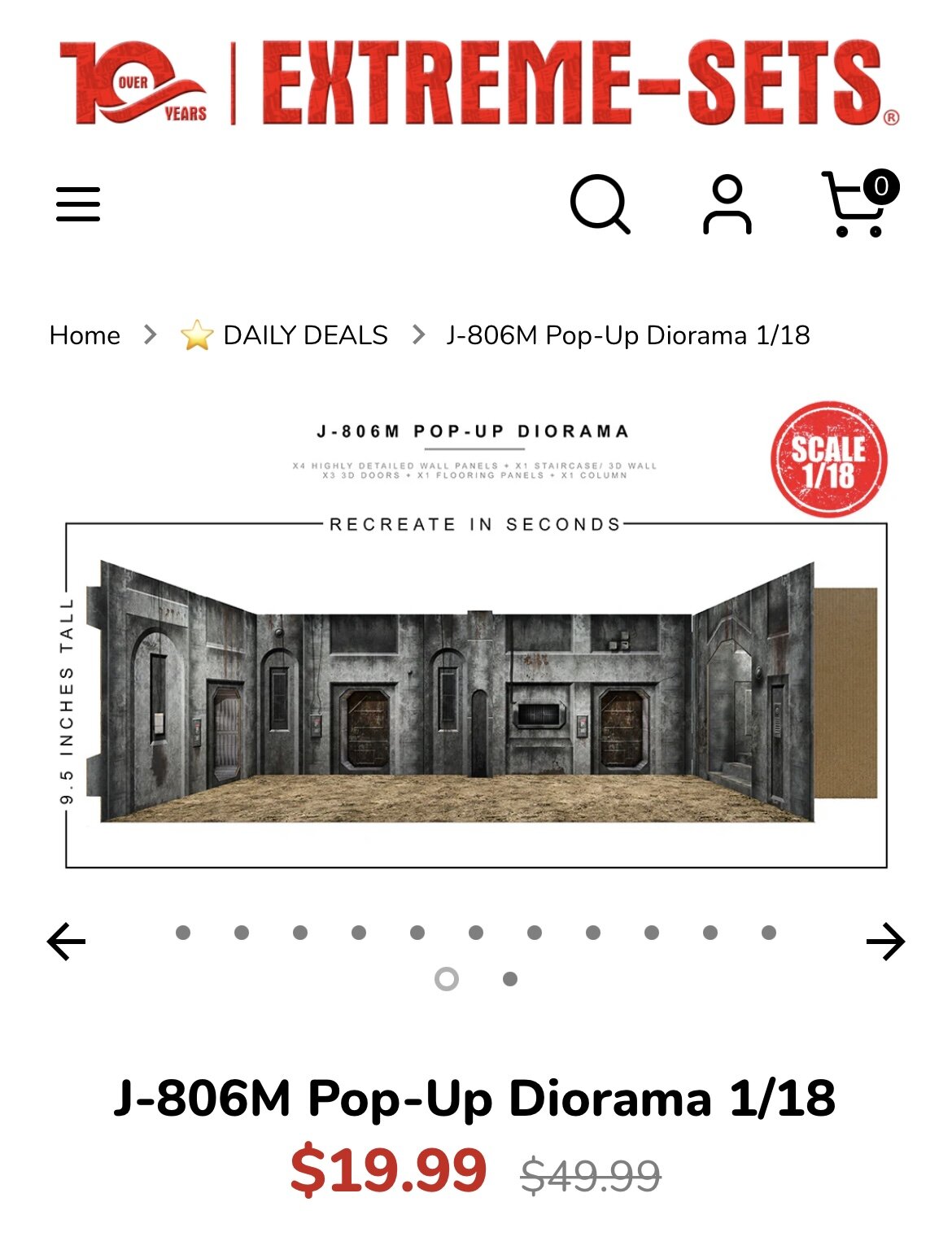Select the last gallery dot

coord(510,979)
